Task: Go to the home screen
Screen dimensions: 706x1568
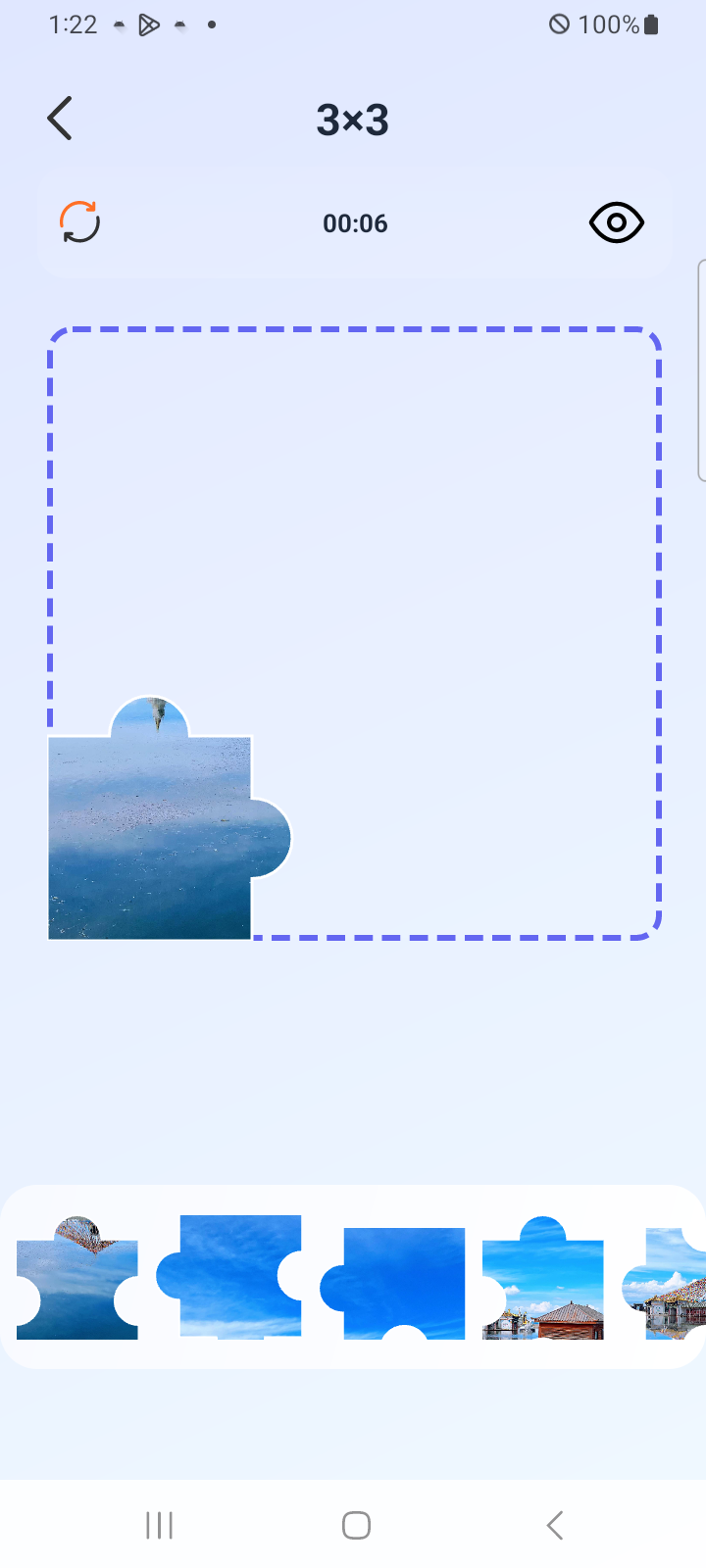Action: coord(356,1525)
